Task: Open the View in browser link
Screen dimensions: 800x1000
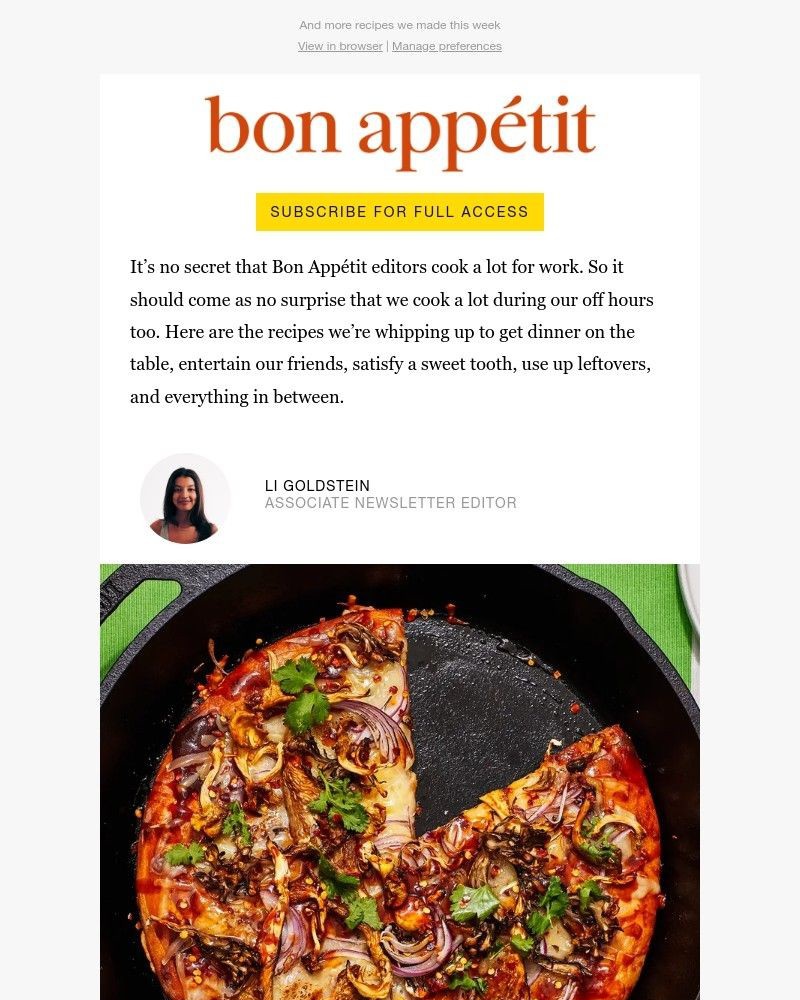Action: coord(340,46)
